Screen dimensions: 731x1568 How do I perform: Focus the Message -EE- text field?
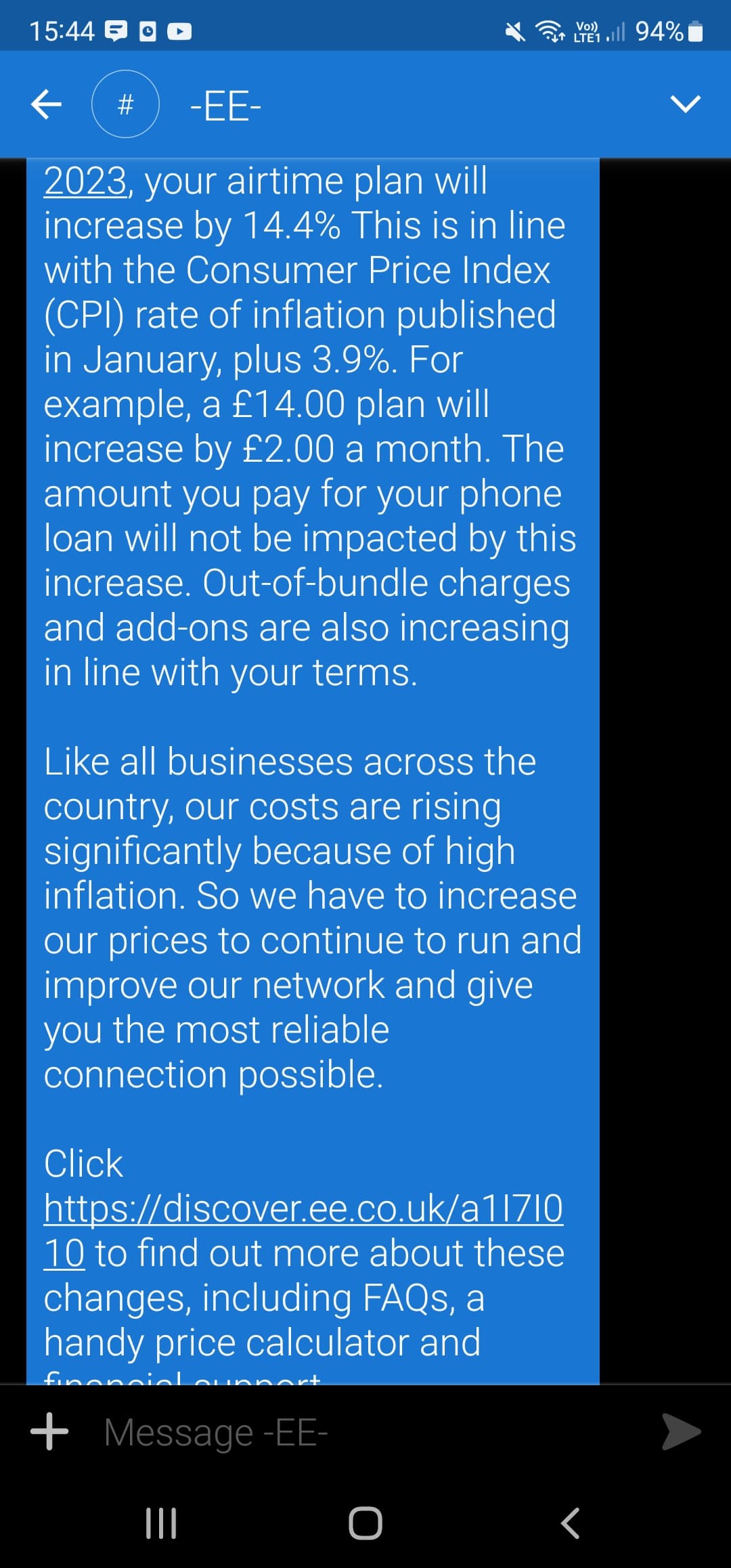click(x=365, y=1432)
